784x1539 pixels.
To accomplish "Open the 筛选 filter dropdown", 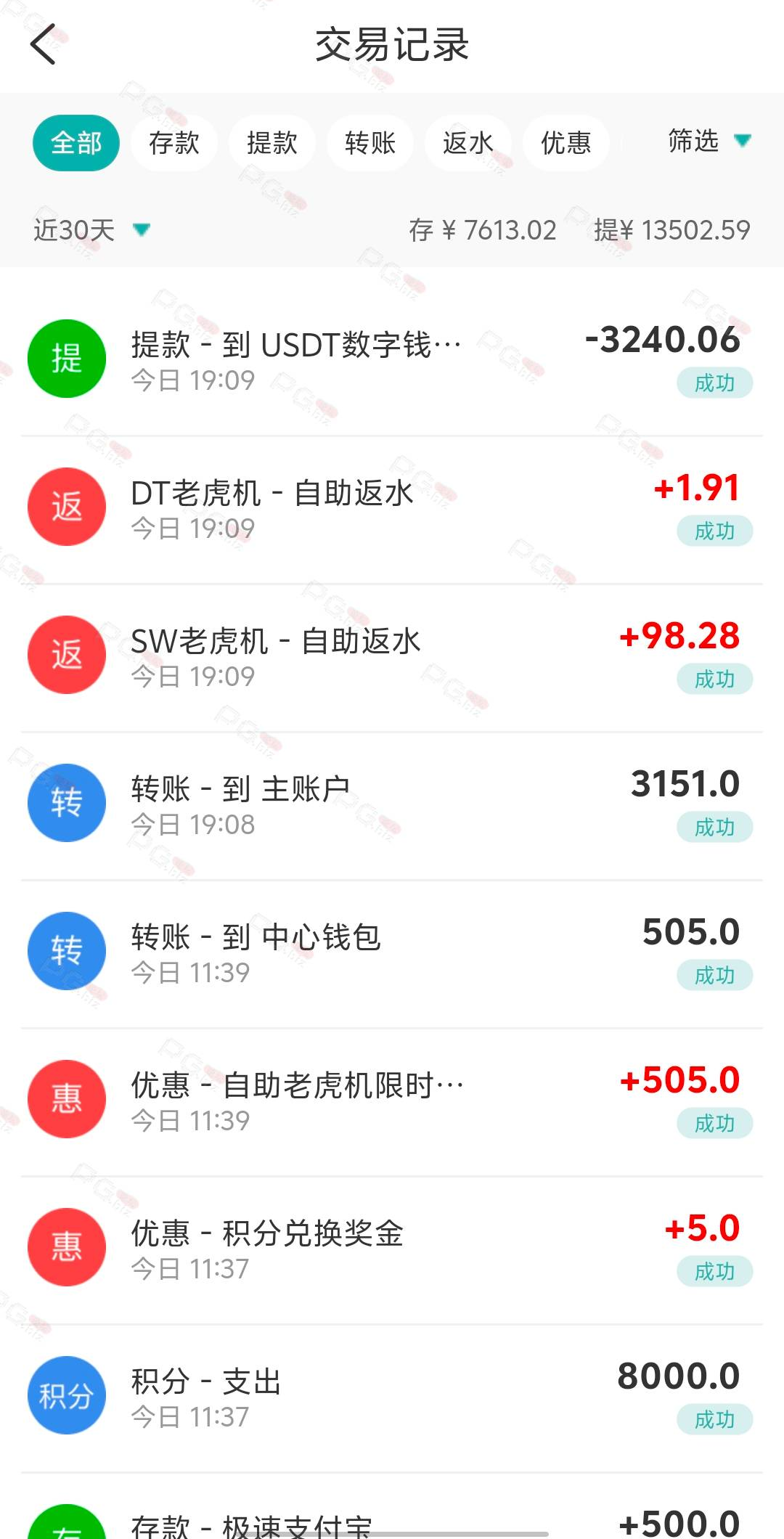I will click(x=709, y=141).
